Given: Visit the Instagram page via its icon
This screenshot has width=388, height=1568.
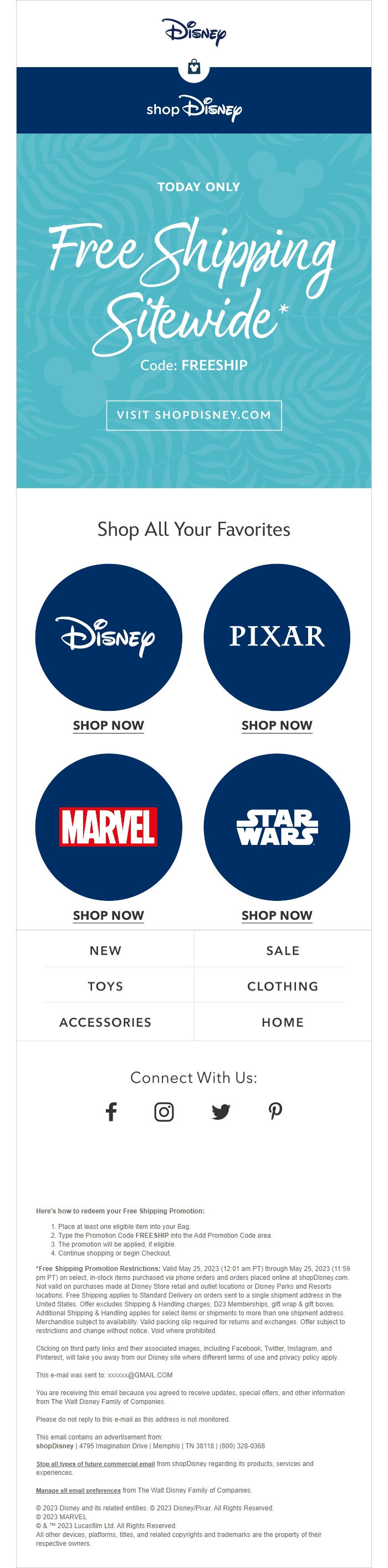Looking at the screenshot, I should [x=164, y=1111].
